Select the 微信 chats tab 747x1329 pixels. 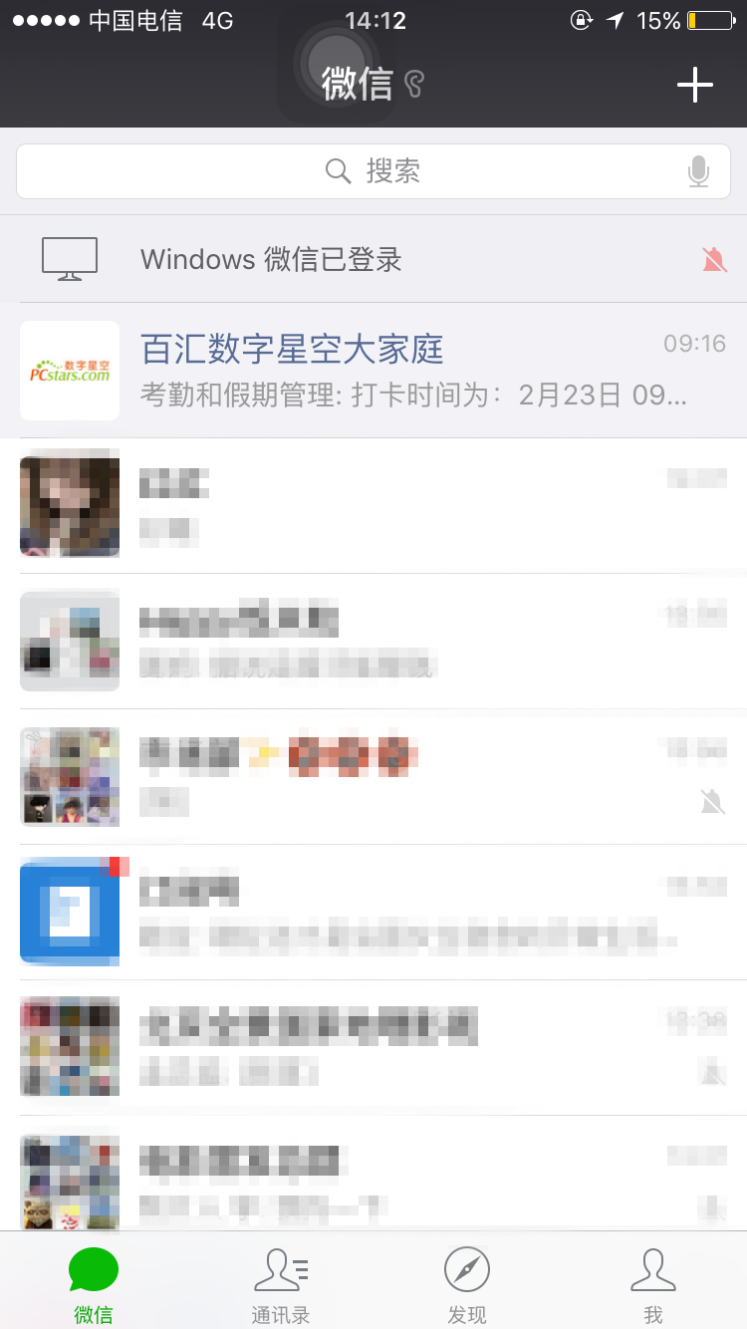[x=93, y=1285]
